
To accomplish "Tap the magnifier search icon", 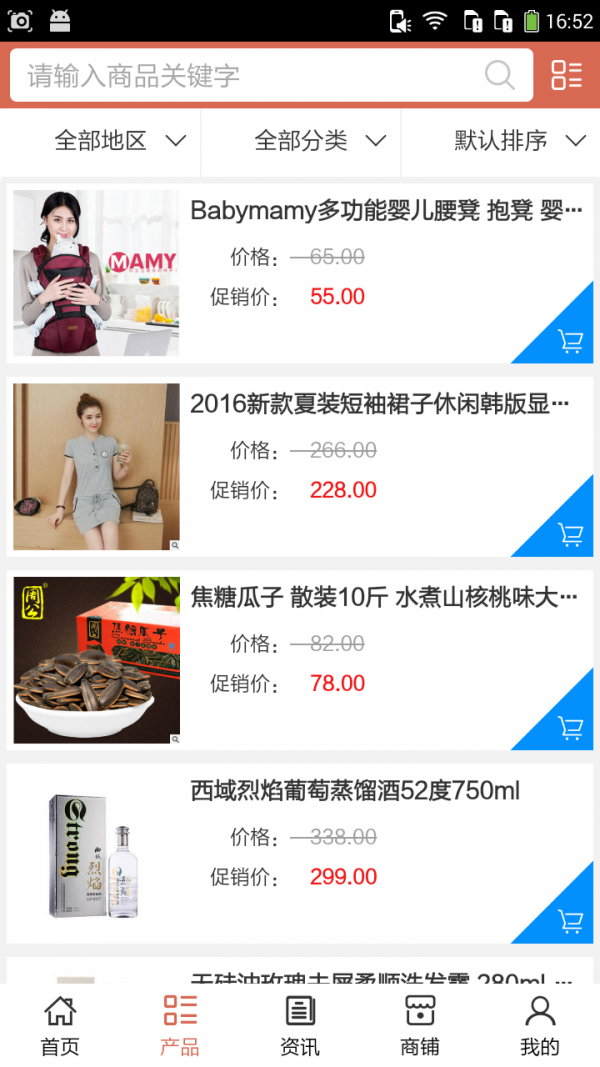I will point(499,75).
